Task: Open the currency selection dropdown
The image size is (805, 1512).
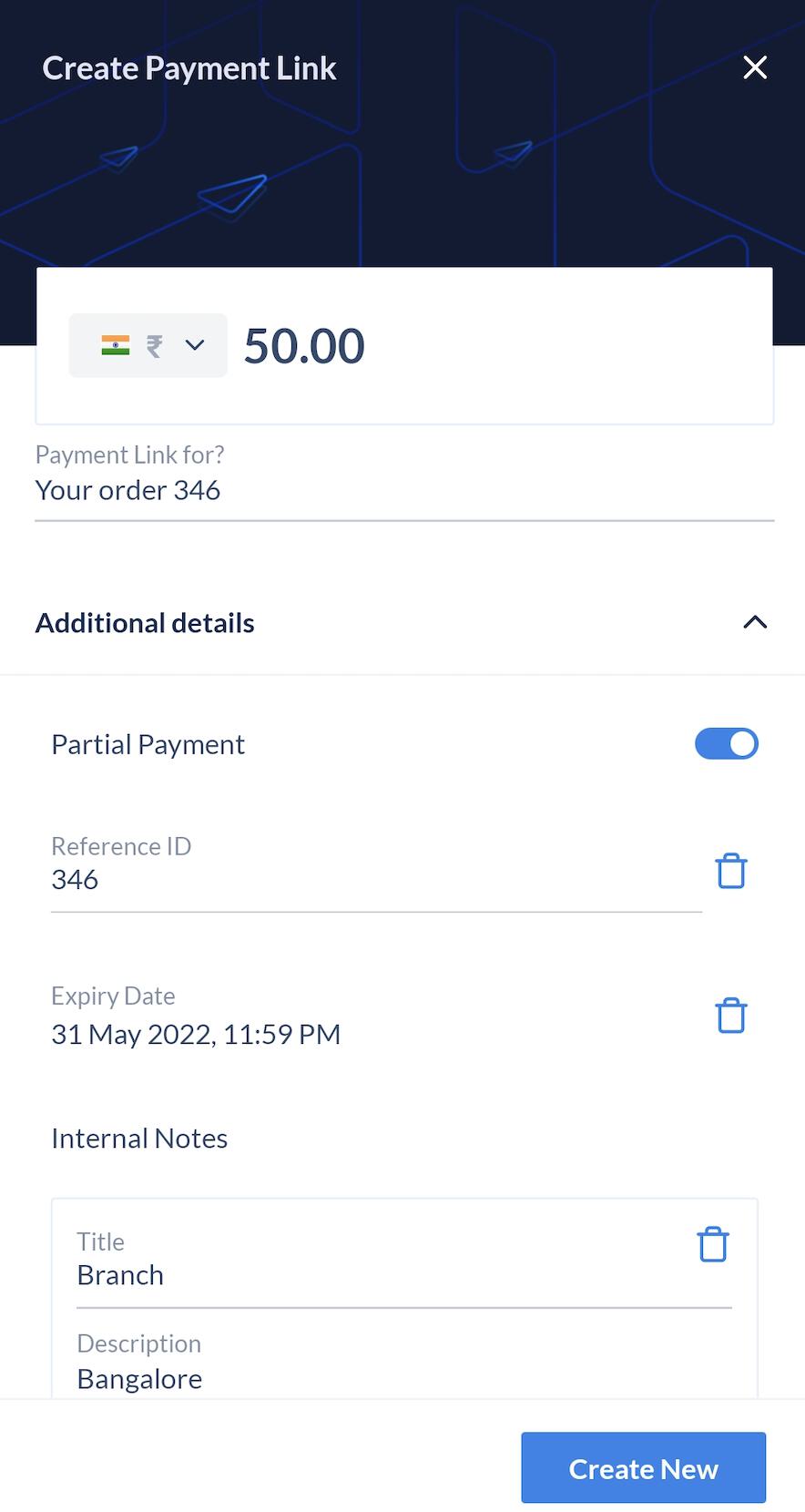Action: (x=194, y=345)
